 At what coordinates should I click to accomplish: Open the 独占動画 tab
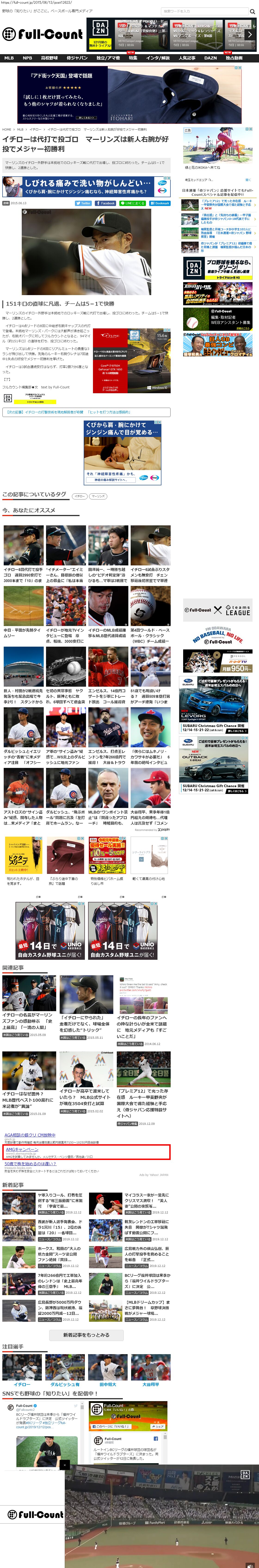(234, 58)
